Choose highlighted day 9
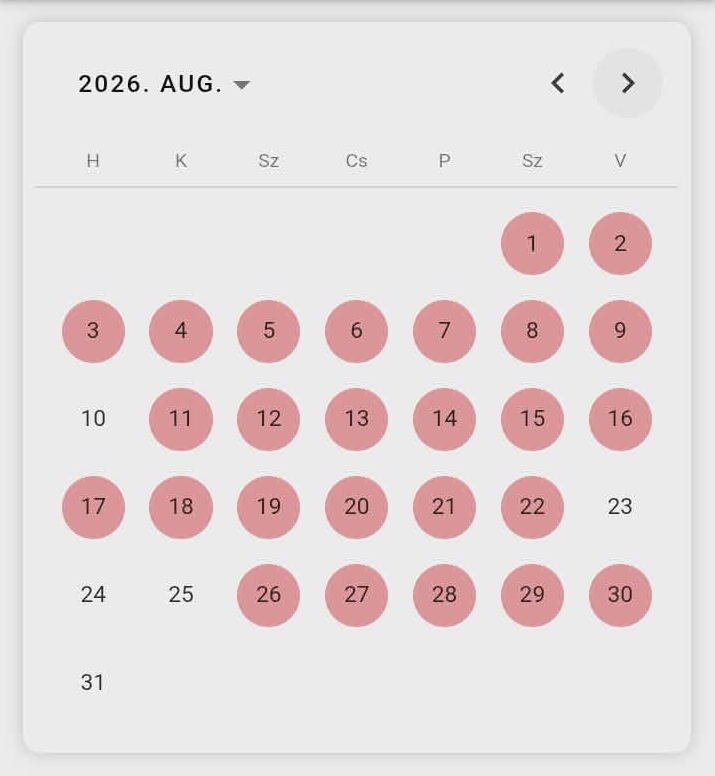 pyautogui.click(x=620, y=331)
